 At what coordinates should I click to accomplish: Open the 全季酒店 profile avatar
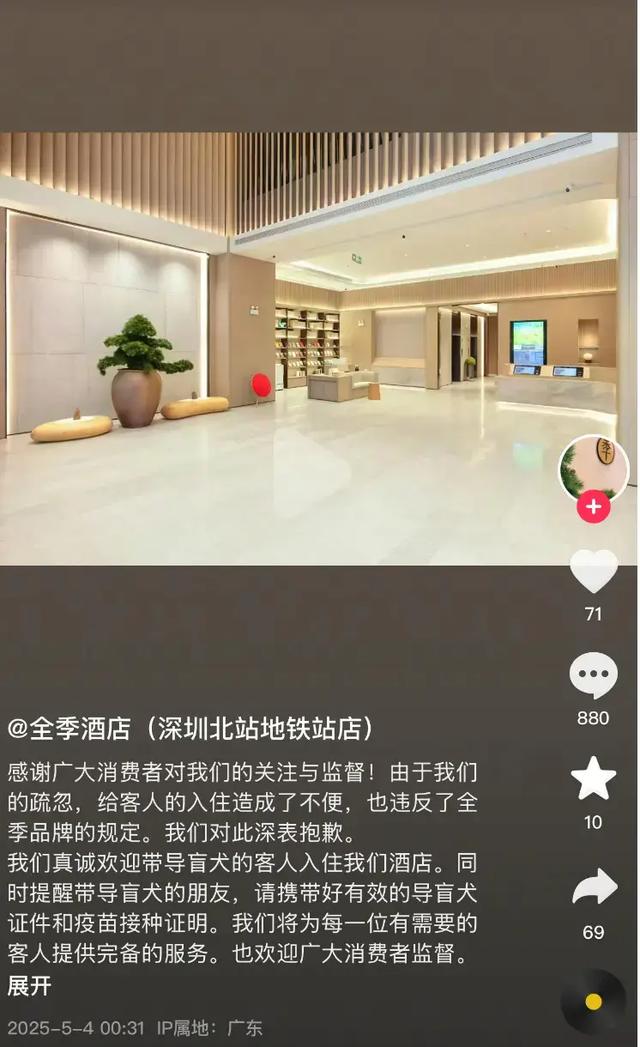[x=593, y=468]
